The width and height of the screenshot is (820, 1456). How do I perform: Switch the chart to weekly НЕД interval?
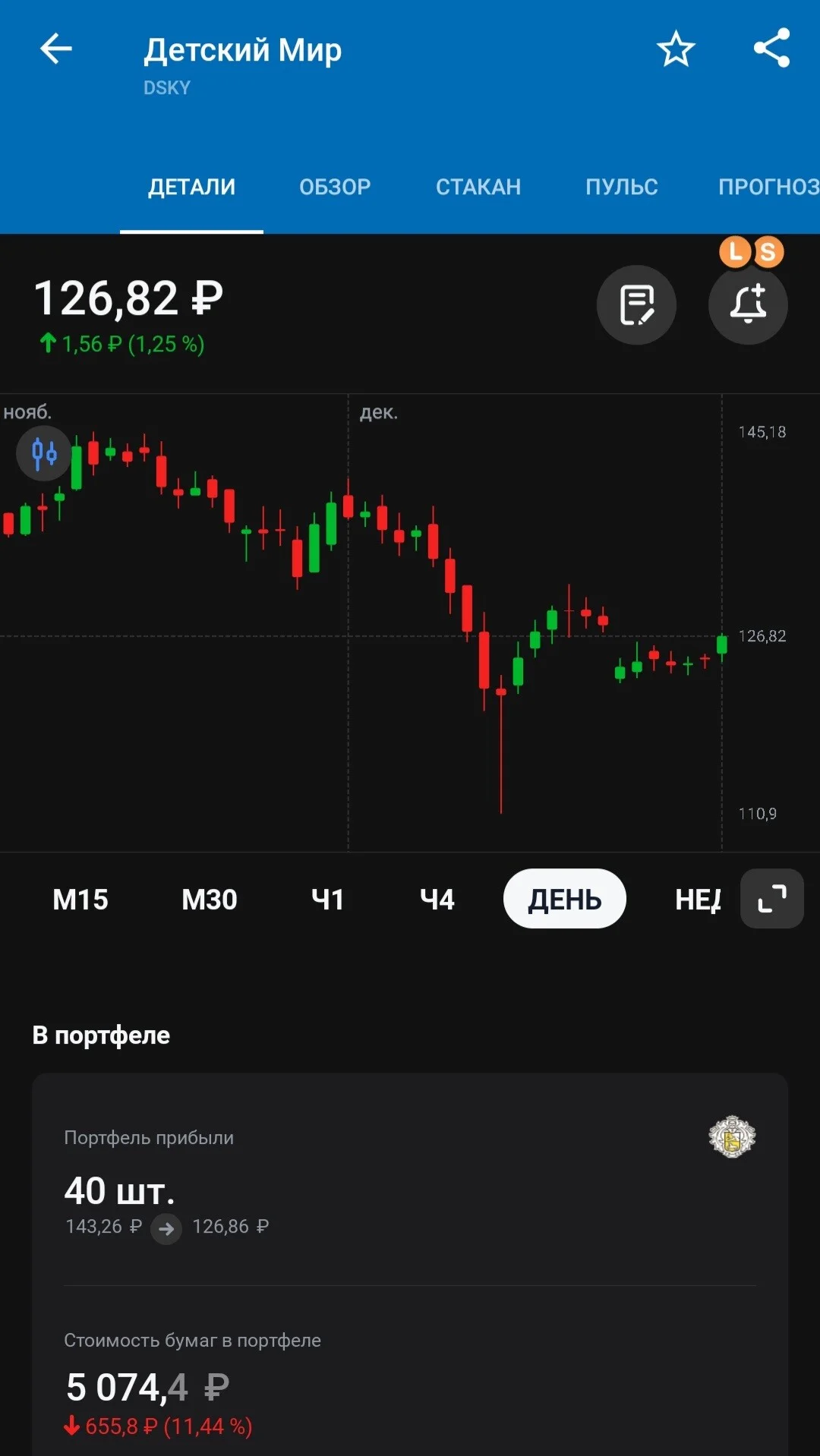coord(698,900)
